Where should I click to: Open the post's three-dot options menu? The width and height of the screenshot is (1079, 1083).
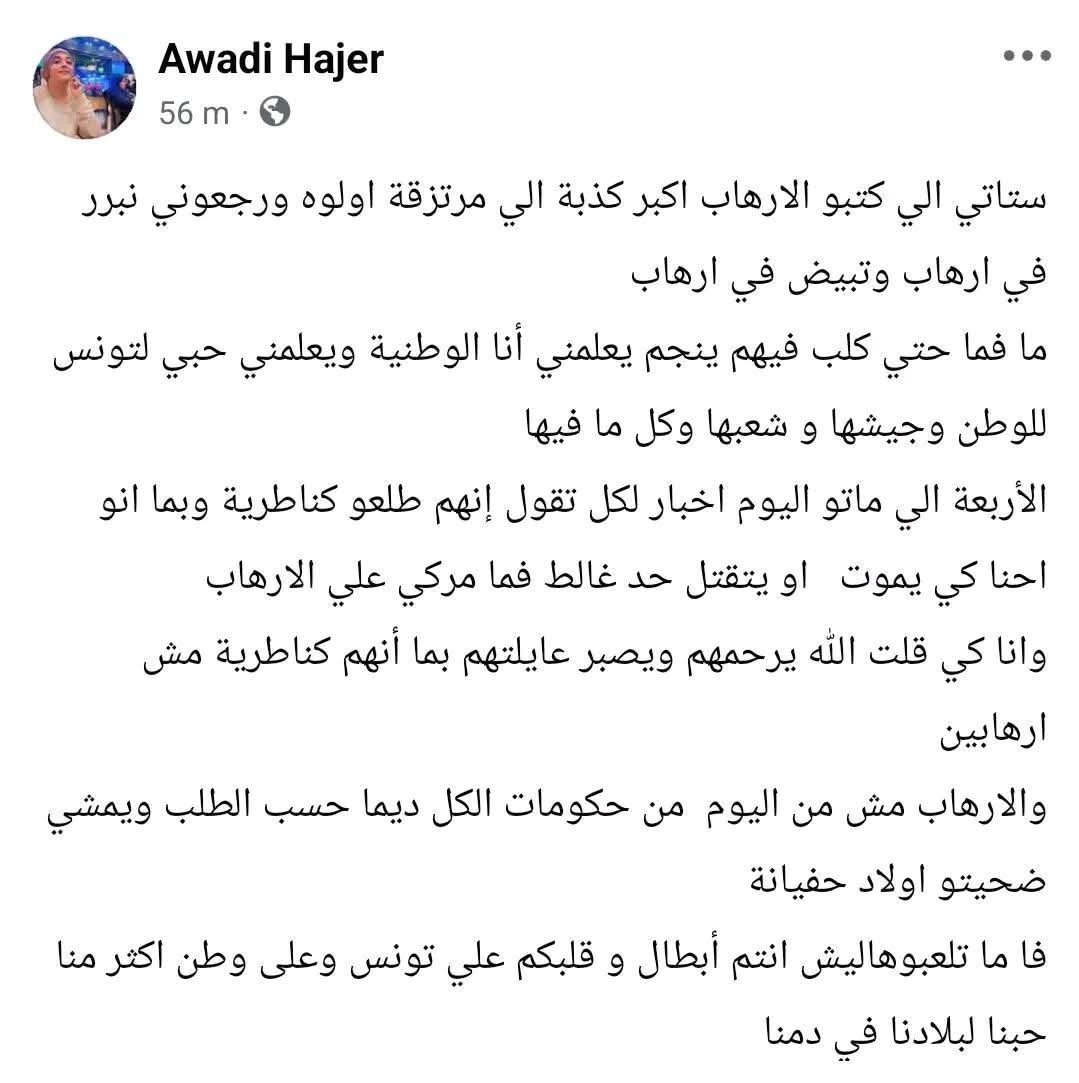pos(1027,56)
